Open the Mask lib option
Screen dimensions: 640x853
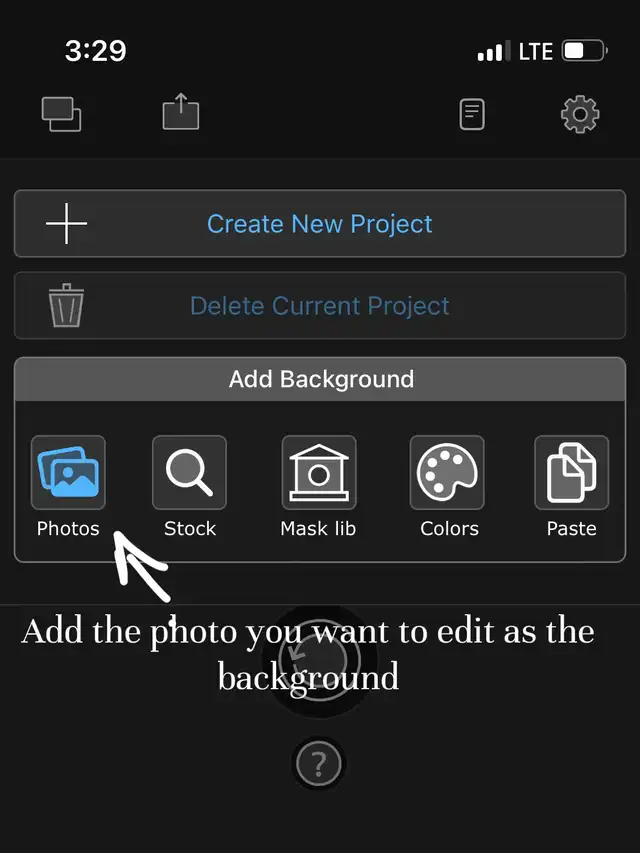pyautogui.click(x=318, y=473)
